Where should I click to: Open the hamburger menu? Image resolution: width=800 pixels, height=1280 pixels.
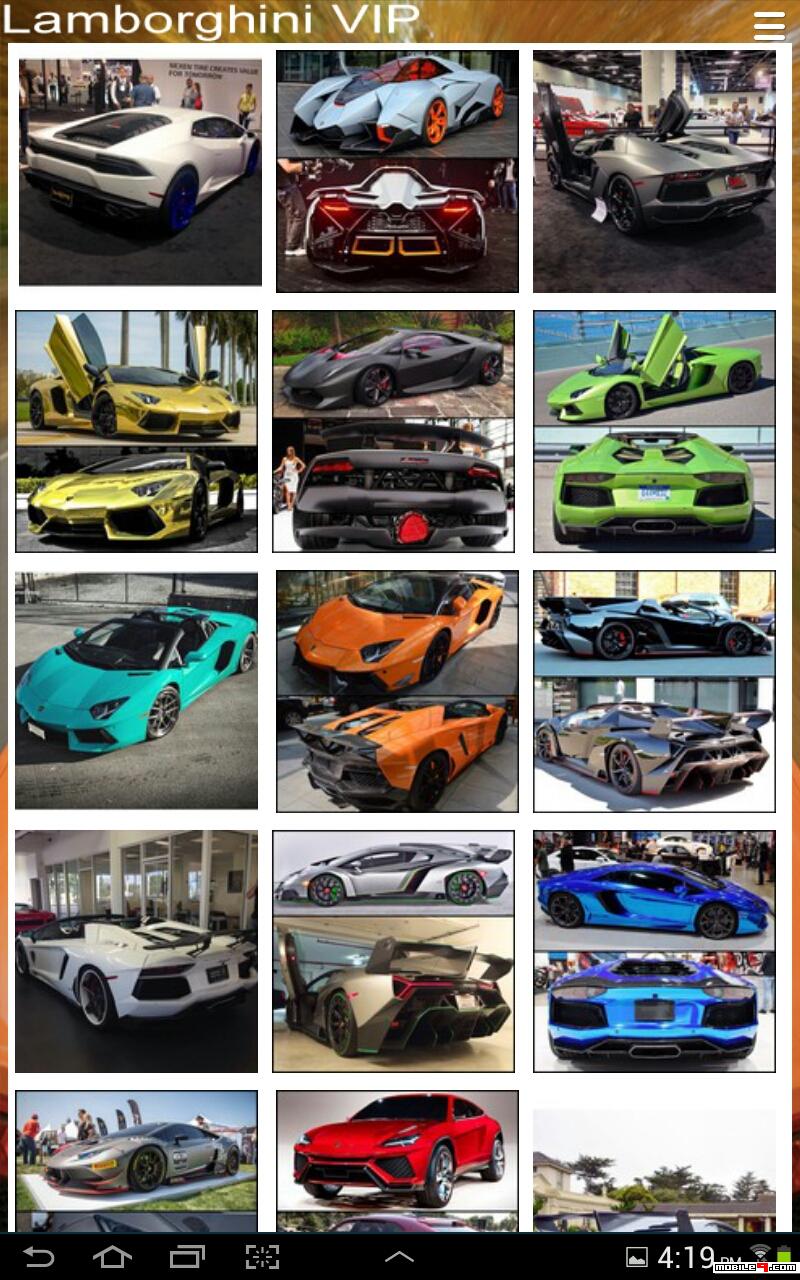pos(769,25)
